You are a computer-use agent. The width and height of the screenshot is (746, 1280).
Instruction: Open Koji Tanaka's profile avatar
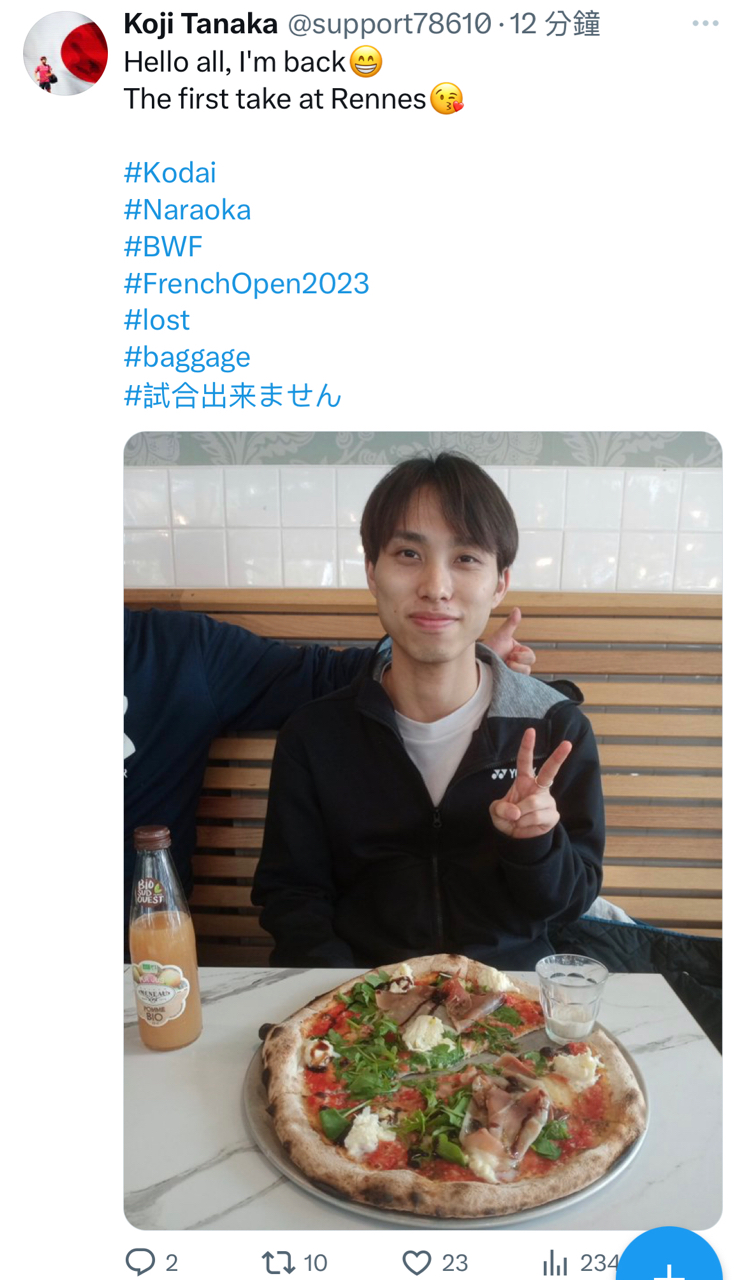[65, 54]
